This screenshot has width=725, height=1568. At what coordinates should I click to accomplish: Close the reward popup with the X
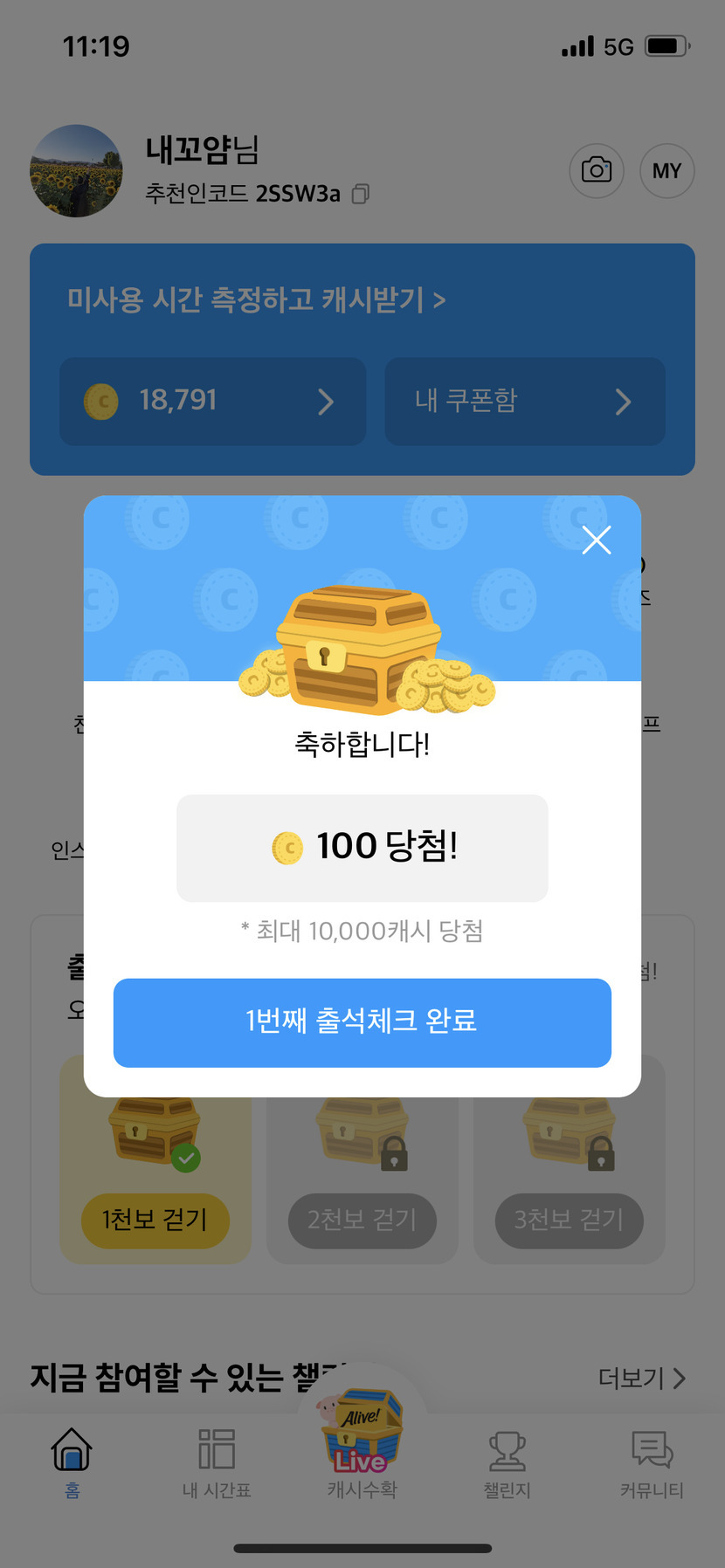click(x=597, y=540)
